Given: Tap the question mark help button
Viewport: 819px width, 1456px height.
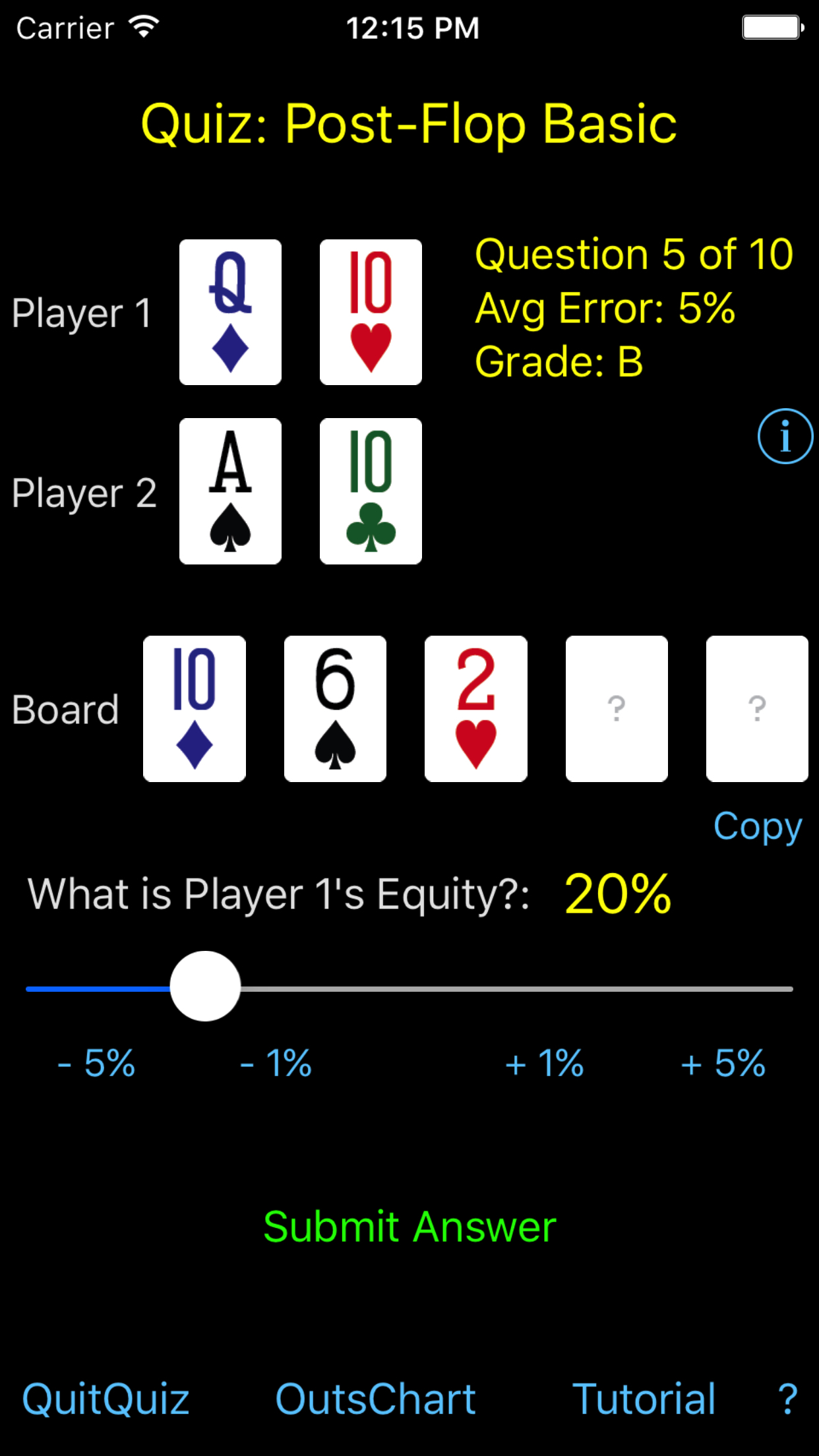Looking at the screenshot, I should tap(787, 1399).
